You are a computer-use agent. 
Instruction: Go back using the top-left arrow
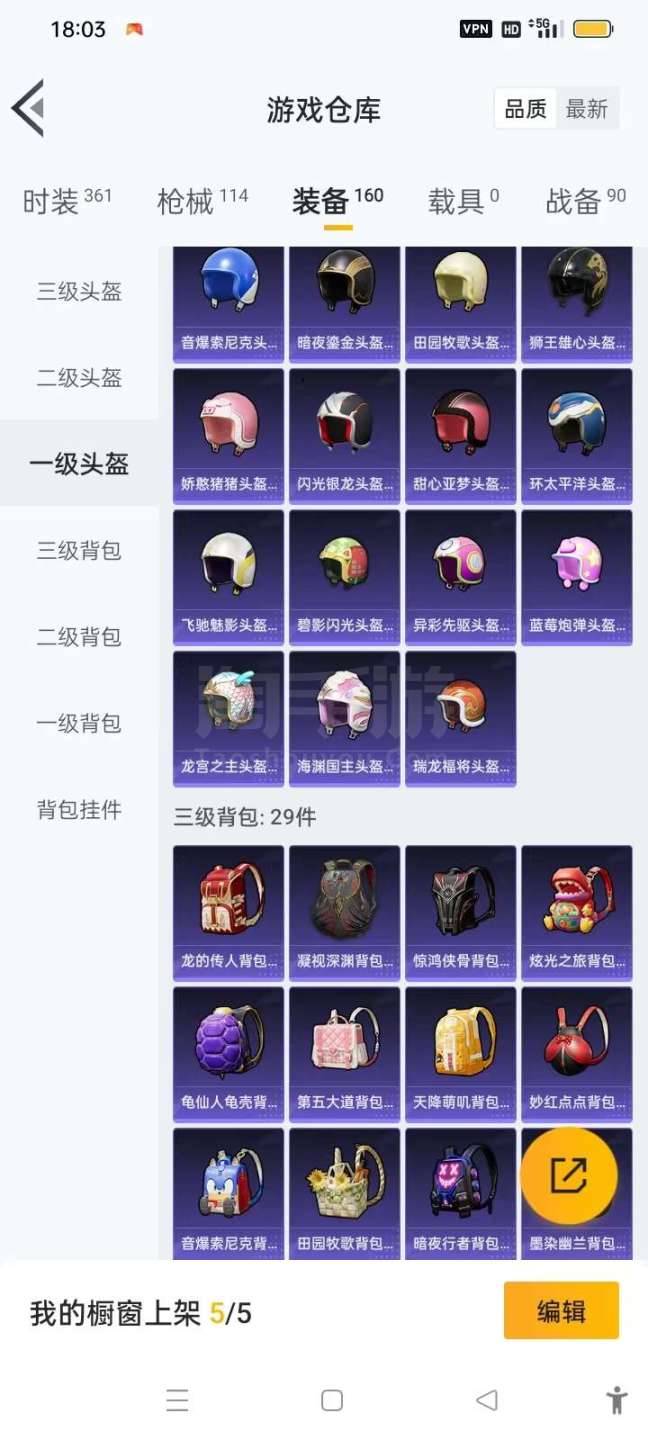28,108
